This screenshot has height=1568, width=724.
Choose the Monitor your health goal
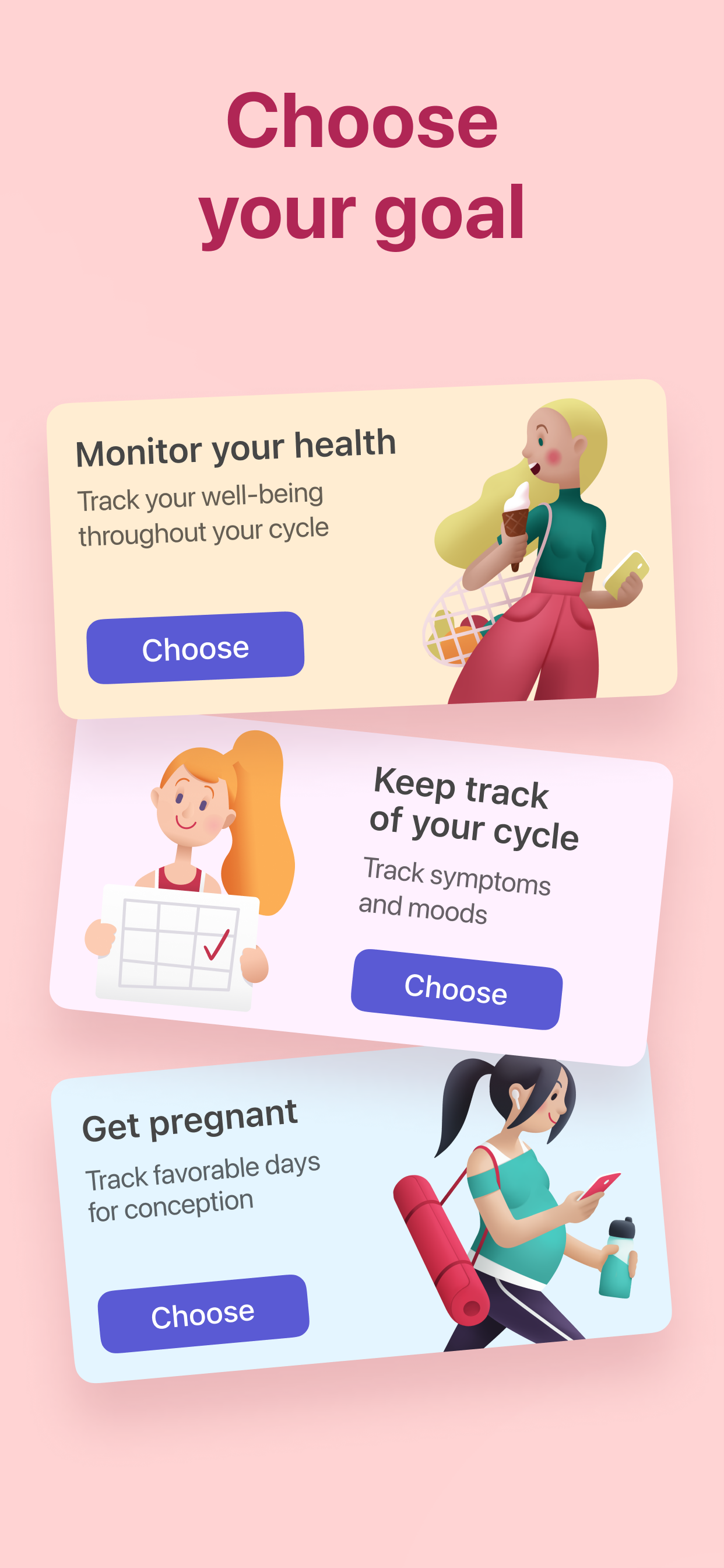[x=195, y=647]
